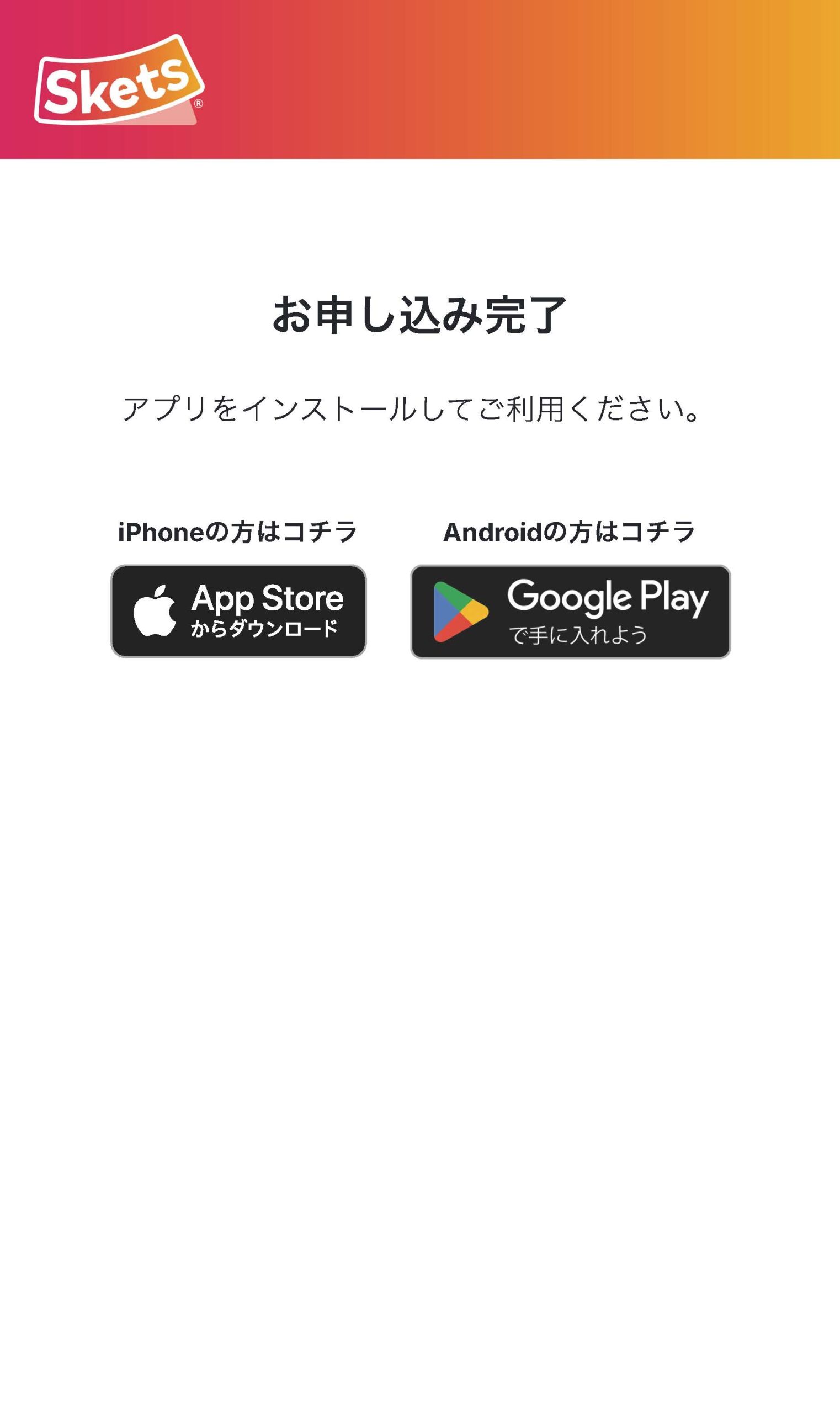Open the App Store download badge

click(238, 611)
